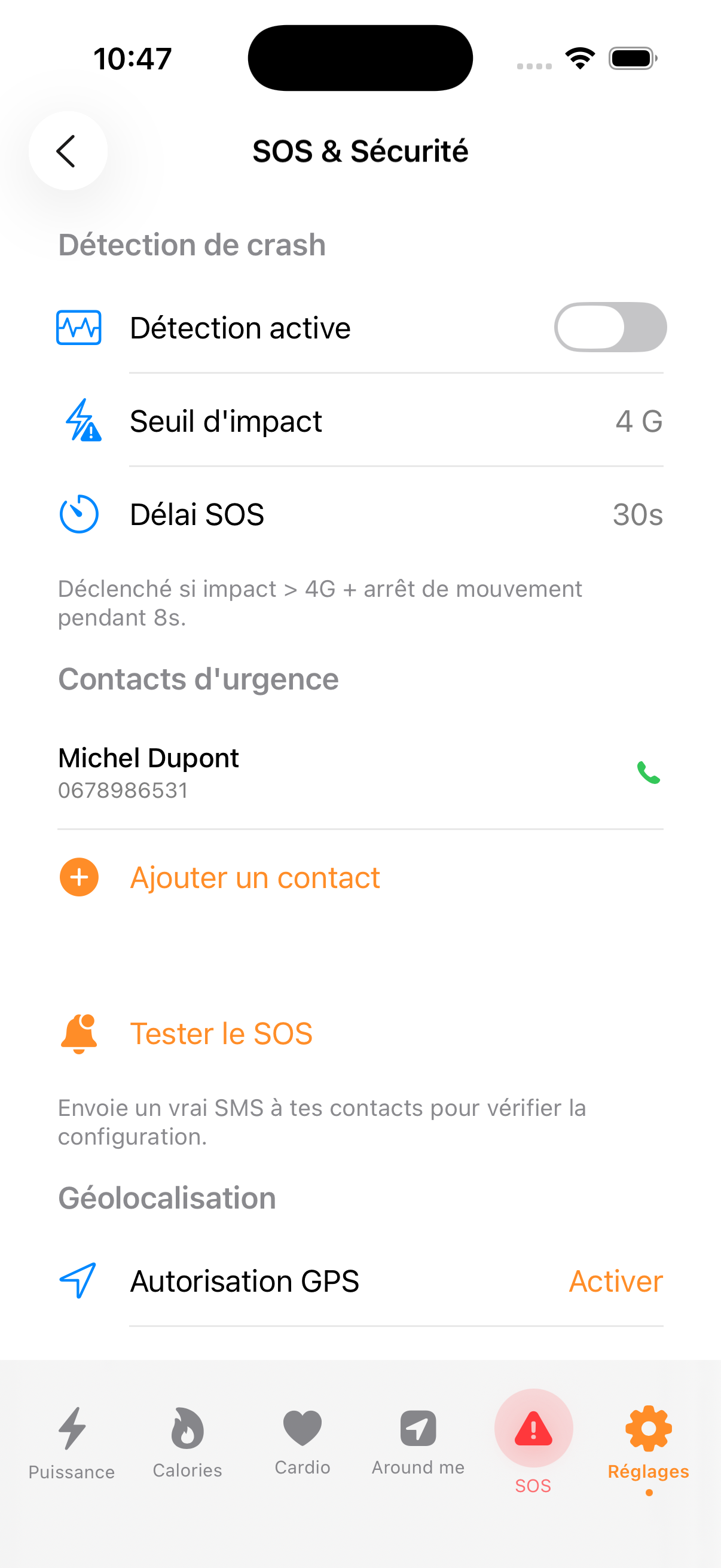Viewport: 721px width, 1568px height.
Task: Activate Autorisation GPS
Action: [615, 1280]
